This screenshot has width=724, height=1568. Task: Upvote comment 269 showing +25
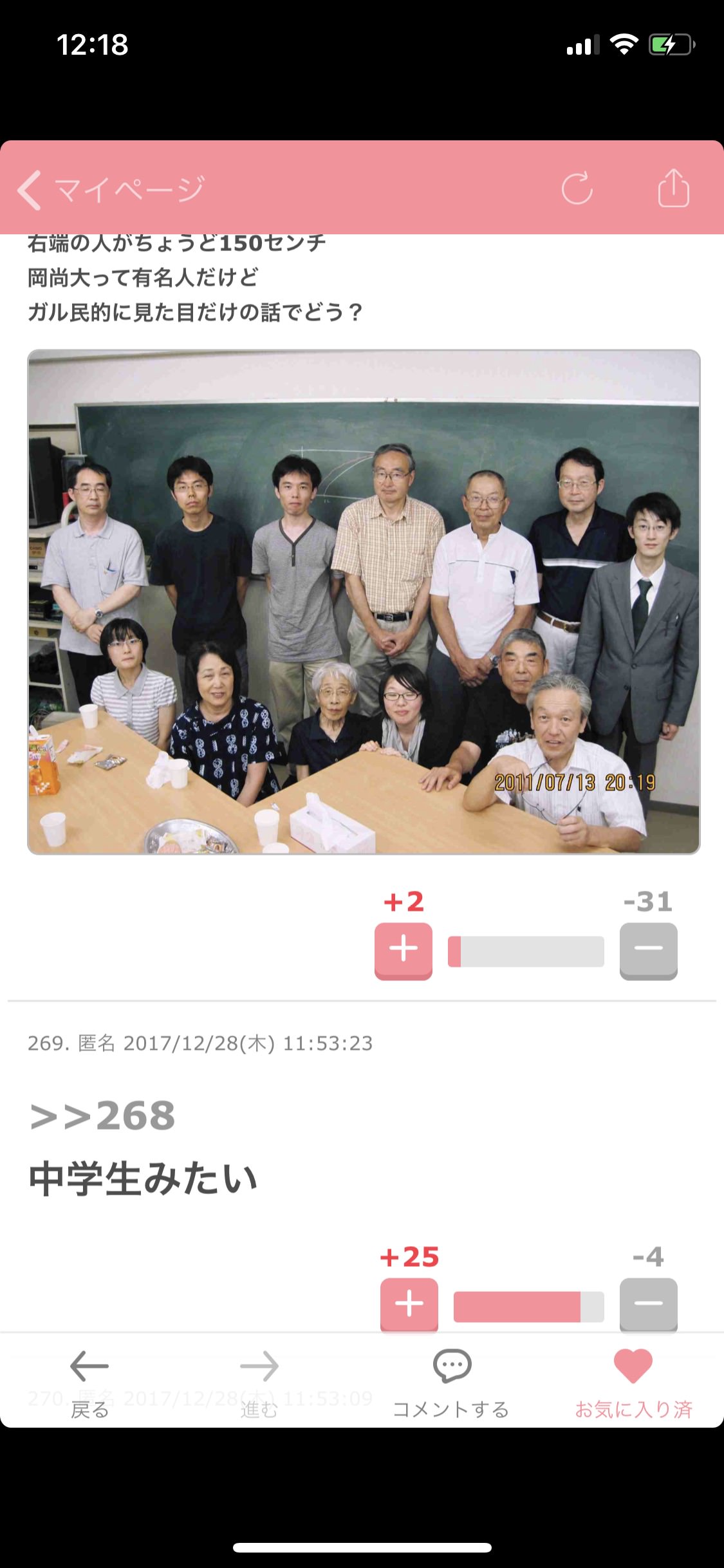click(409, 1304)
